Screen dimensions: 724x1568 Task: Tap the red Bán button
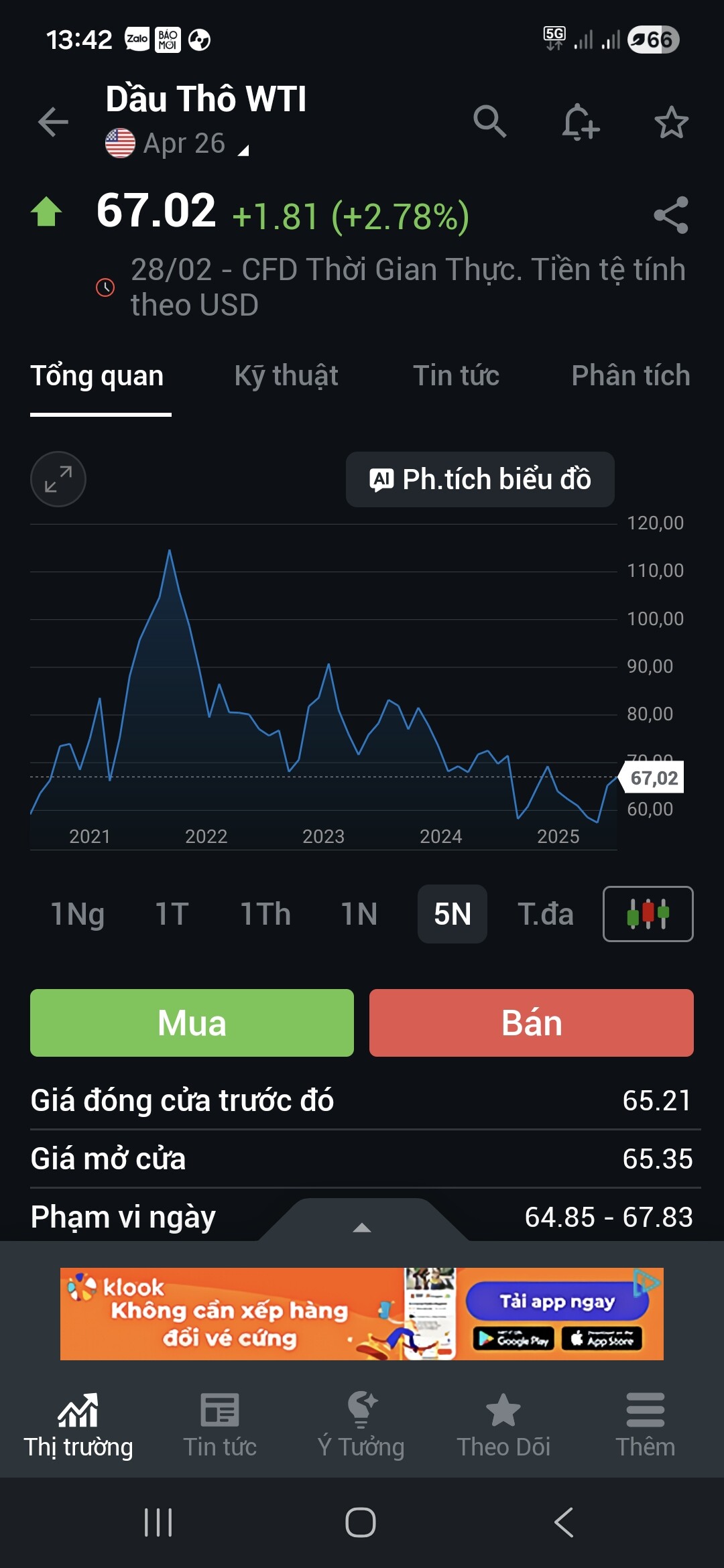point(531,1023)
